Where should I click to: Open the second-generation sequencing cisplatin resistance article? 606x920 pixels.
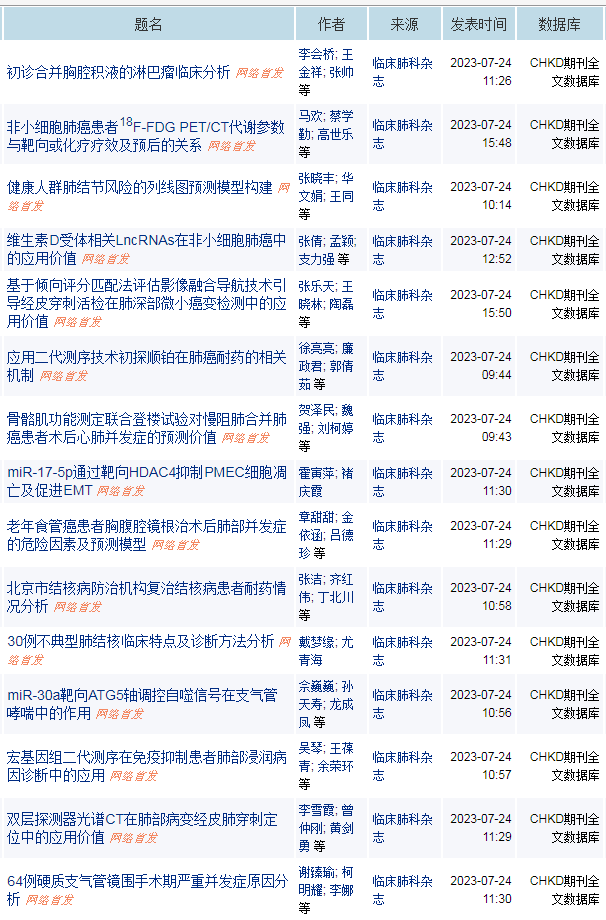point(146,358)
